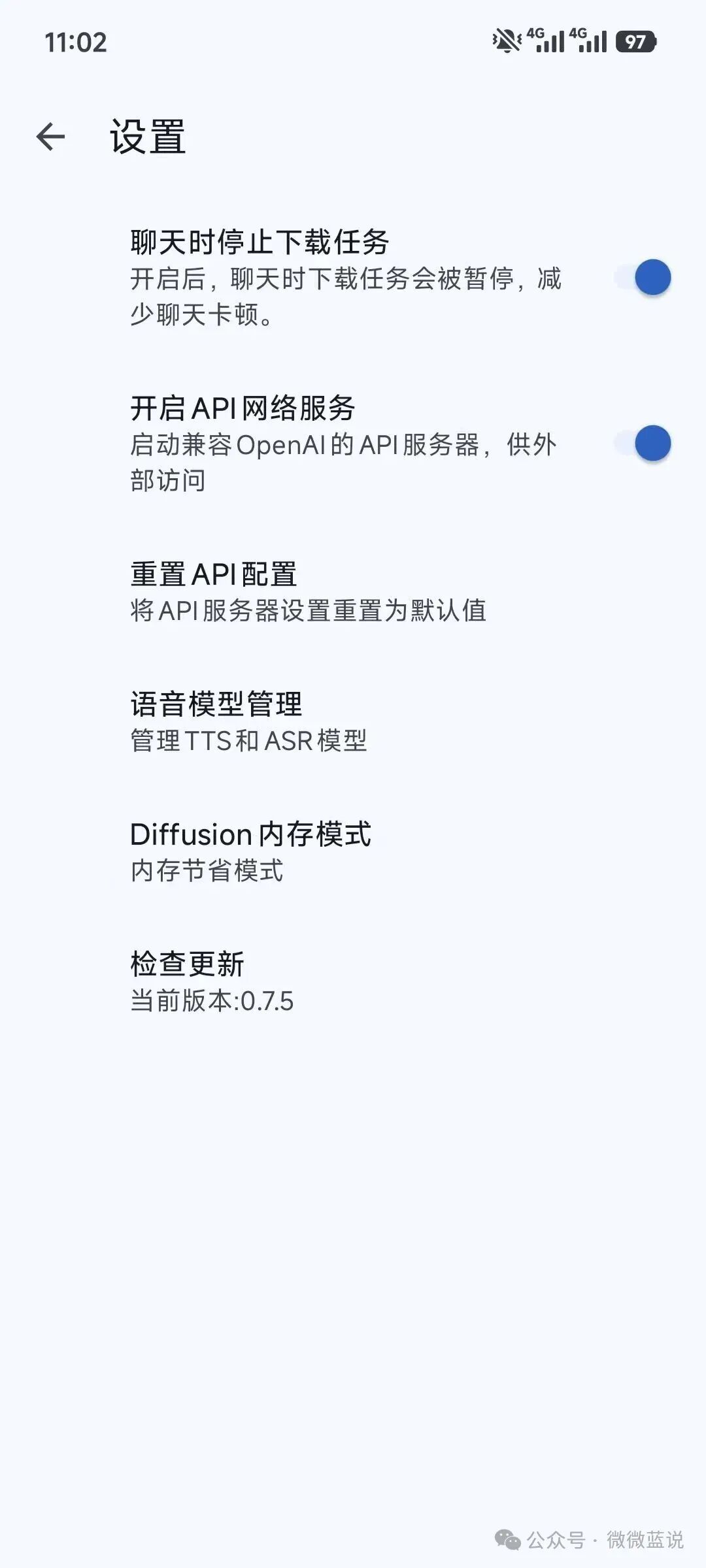This screenshot has width=706, height=1568.
Task: Tap 检查更新 to check for updates
Action: tap(188, 964)
